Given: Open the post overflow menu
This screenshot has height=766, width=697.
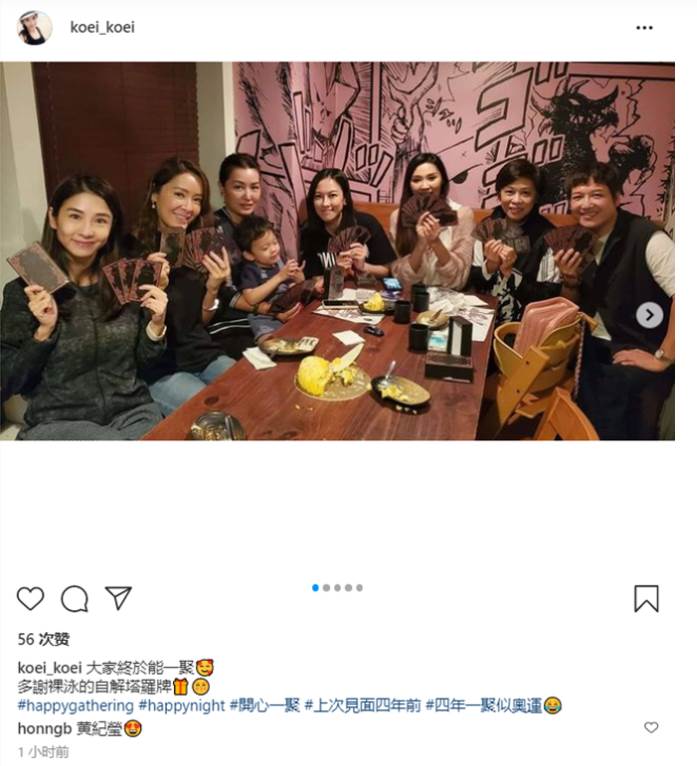Looking at the screenshot, I should point(644,28).
